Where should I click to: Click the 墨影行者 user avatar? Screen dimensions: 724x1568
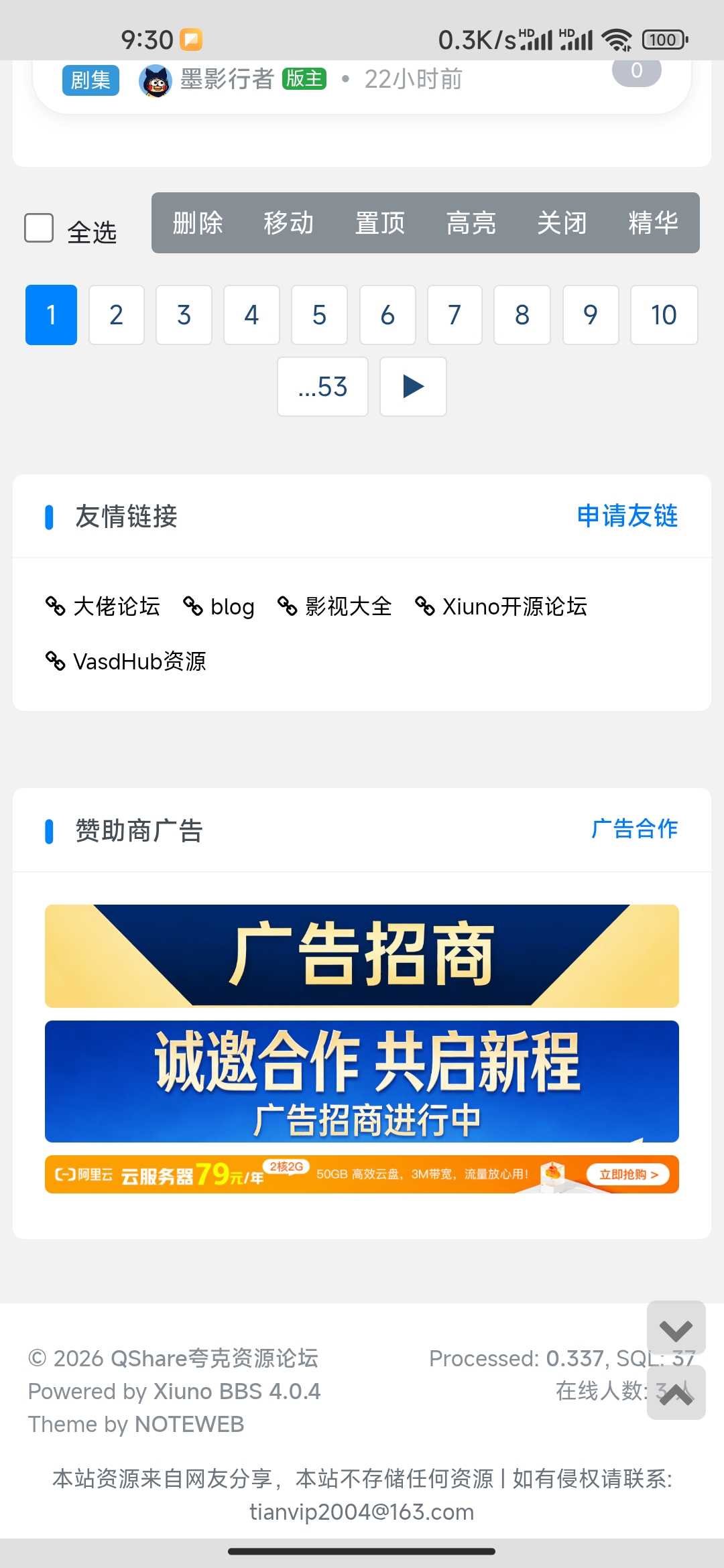[155, 78]
